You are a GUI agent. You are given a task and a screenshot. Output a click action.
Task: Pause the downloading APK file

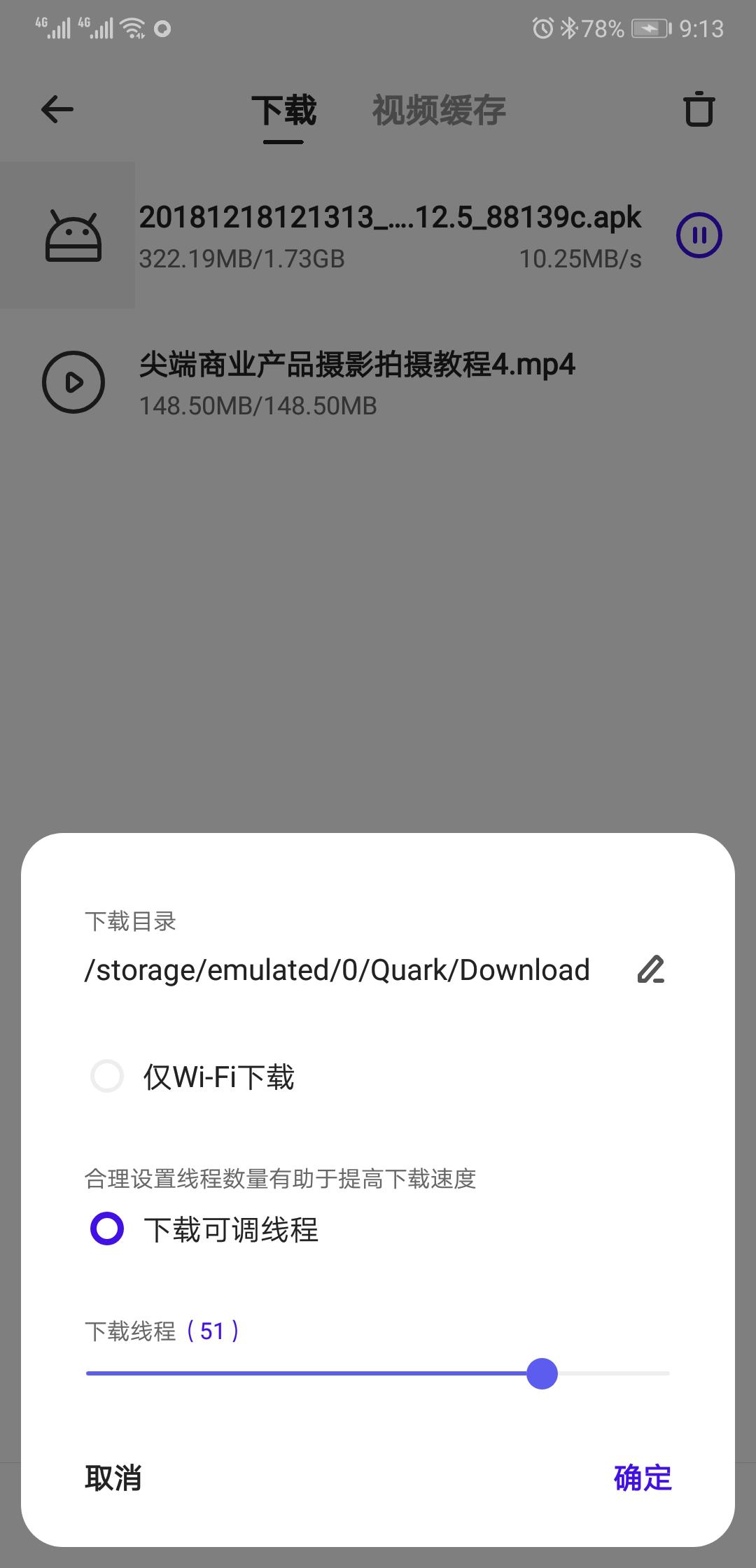699,237
